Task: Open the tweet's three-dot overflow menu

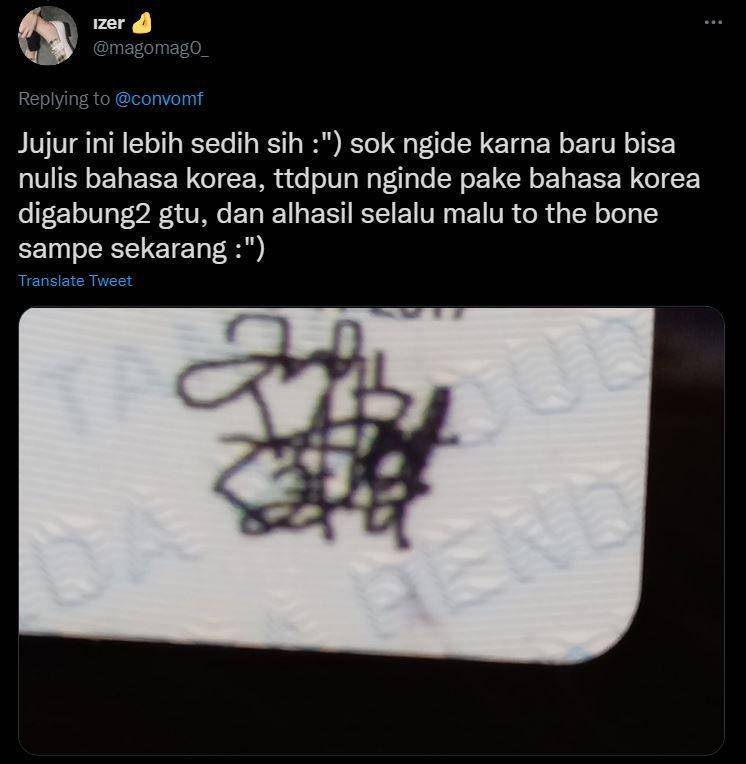Action: 713,21
